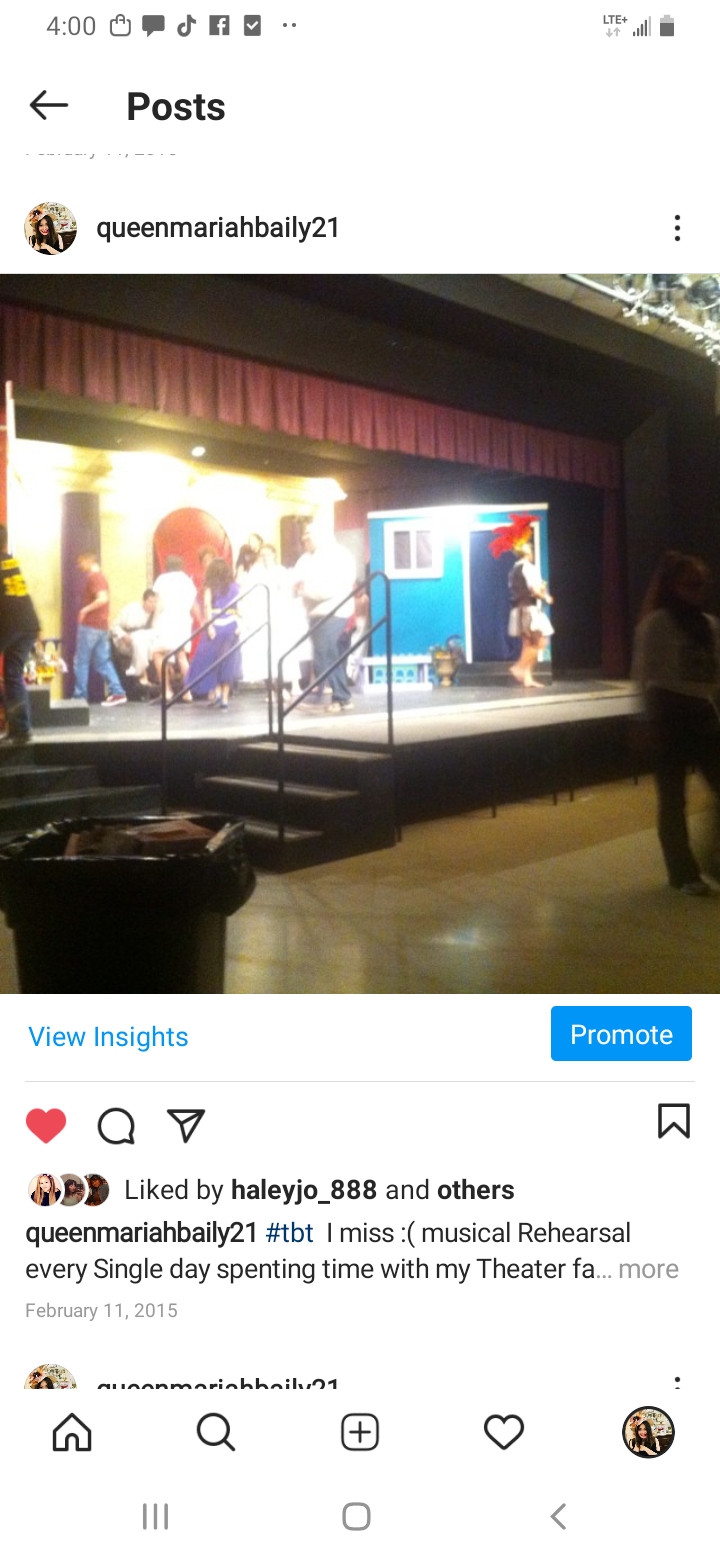View the others who liked this post
720x1560 pixels.
click(475, 1190)
